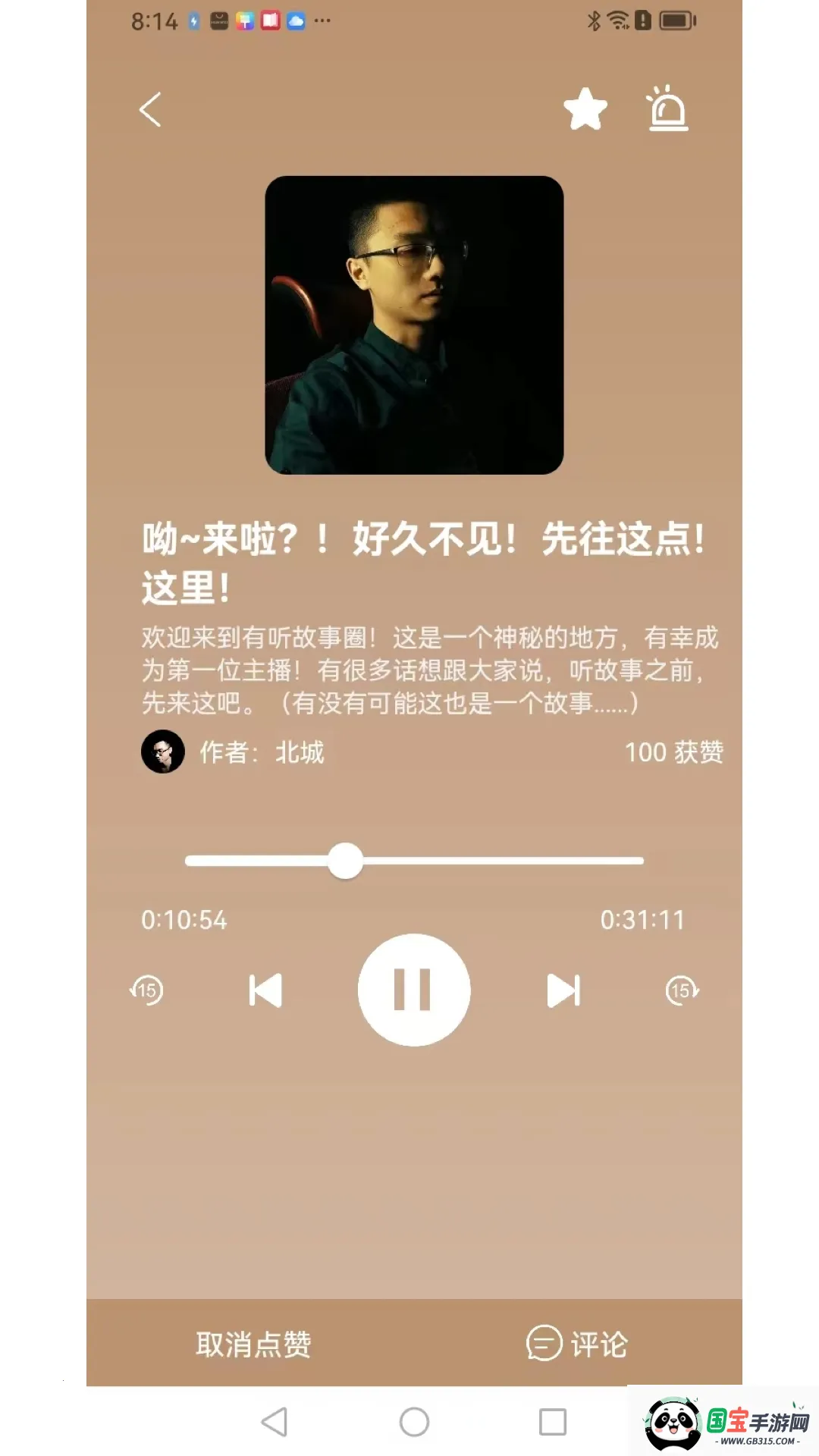Tap the star to favorite this story
Image resolution: width=819 pixels, height=1456 pixels.
tap(585, 109)
